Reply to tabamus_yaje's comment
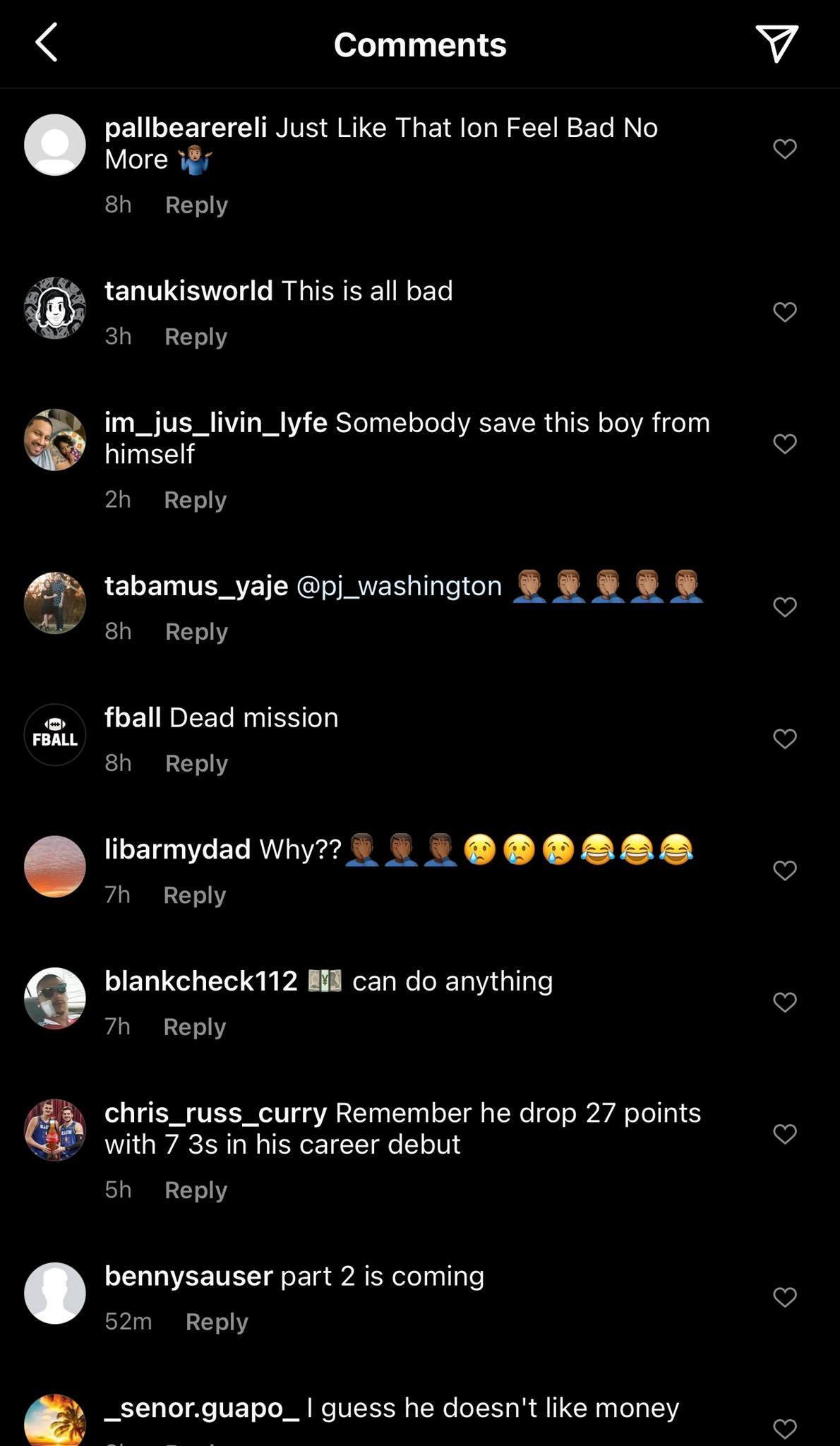Viewport: 840px width, 1446px height. pos(196,632)
